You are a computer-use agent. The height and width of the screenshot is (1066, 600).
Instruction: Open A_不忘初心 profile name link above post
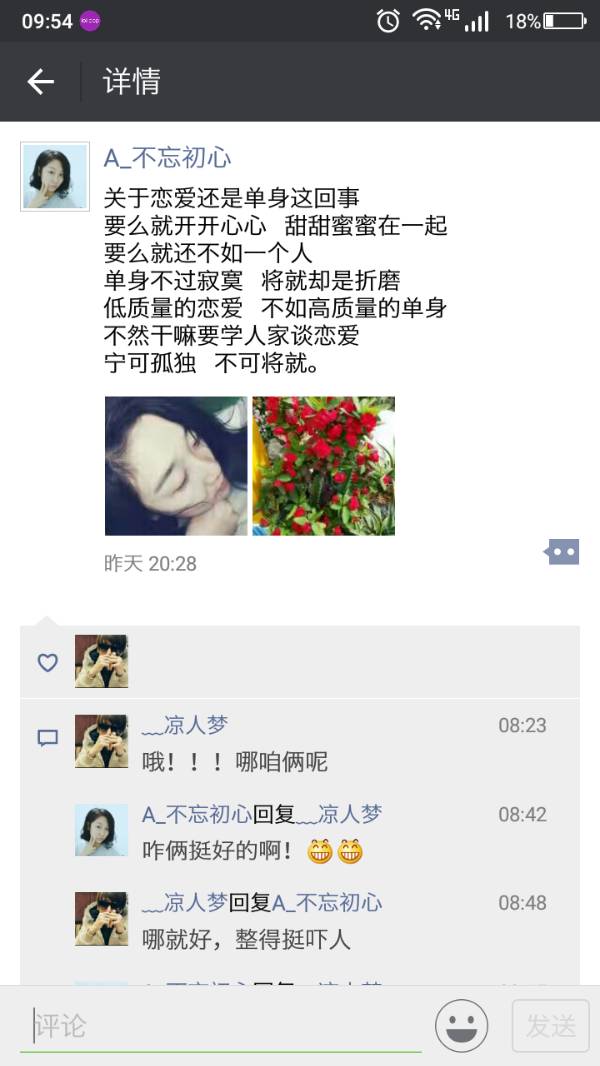(167, 158)
